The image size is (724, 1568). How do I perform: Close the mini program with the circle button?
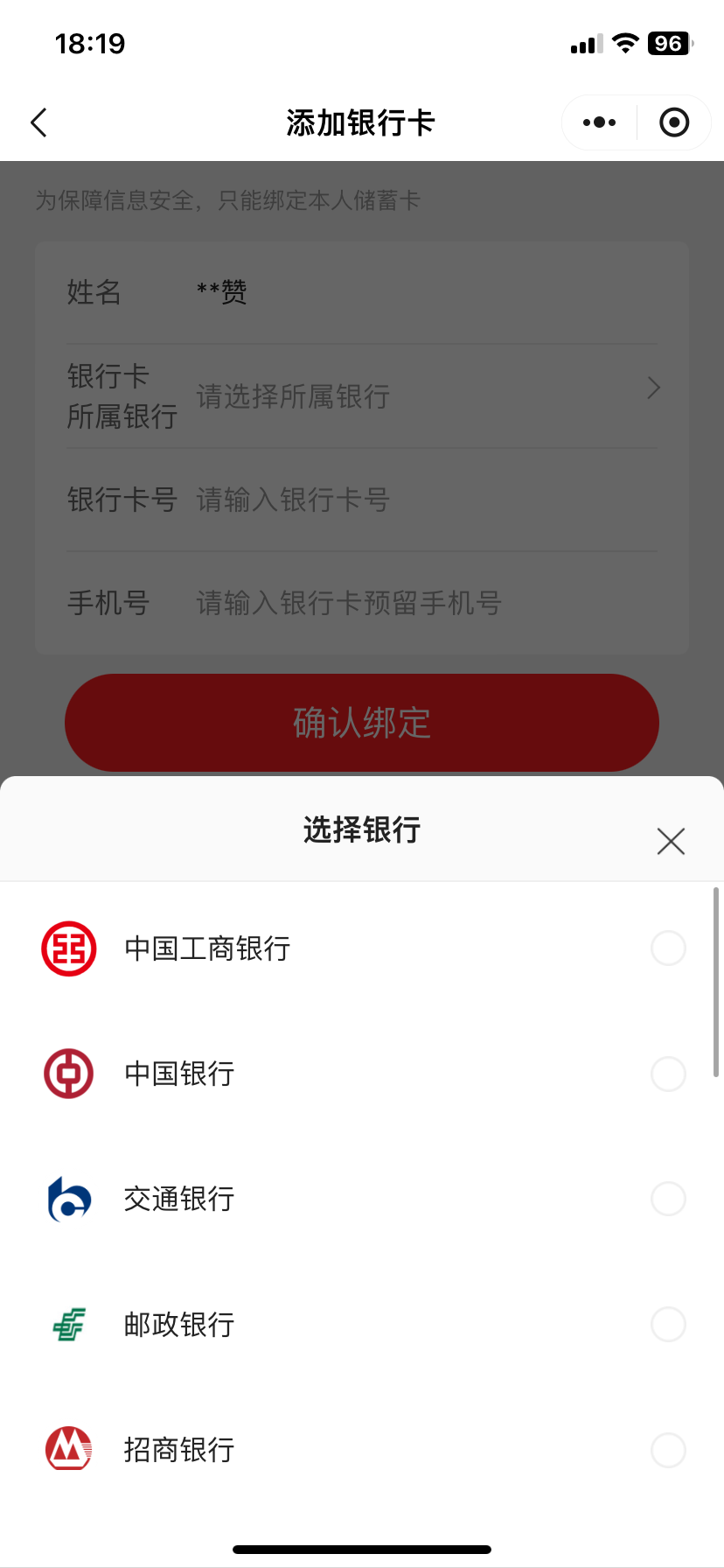(673, 122)
